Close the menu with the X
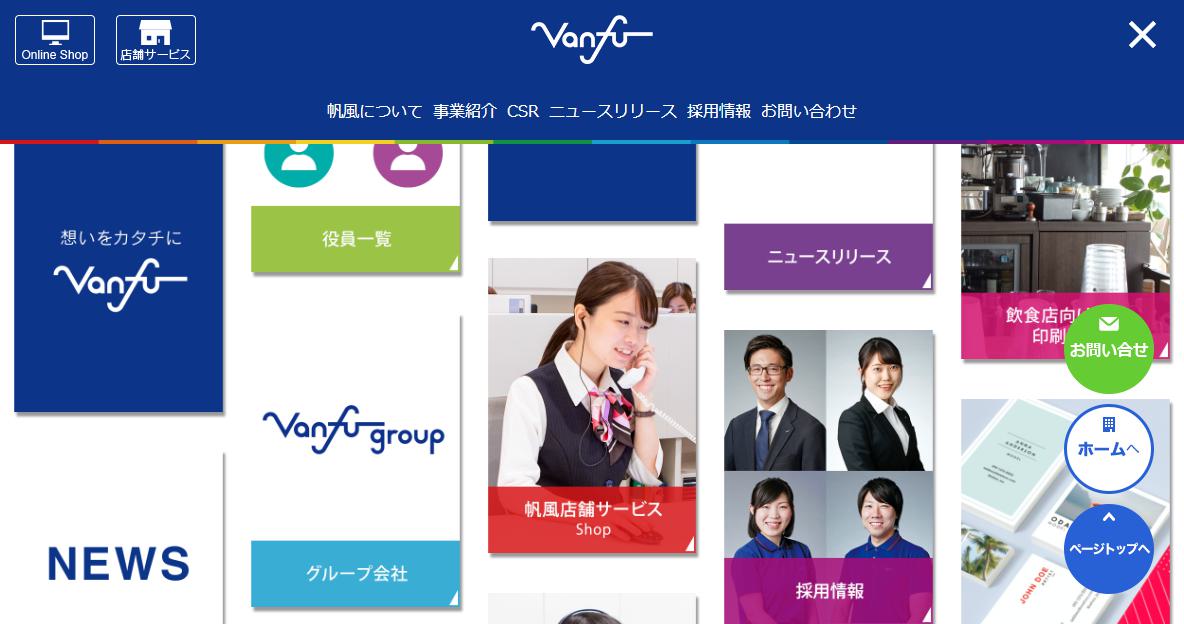 [1142, 35]
